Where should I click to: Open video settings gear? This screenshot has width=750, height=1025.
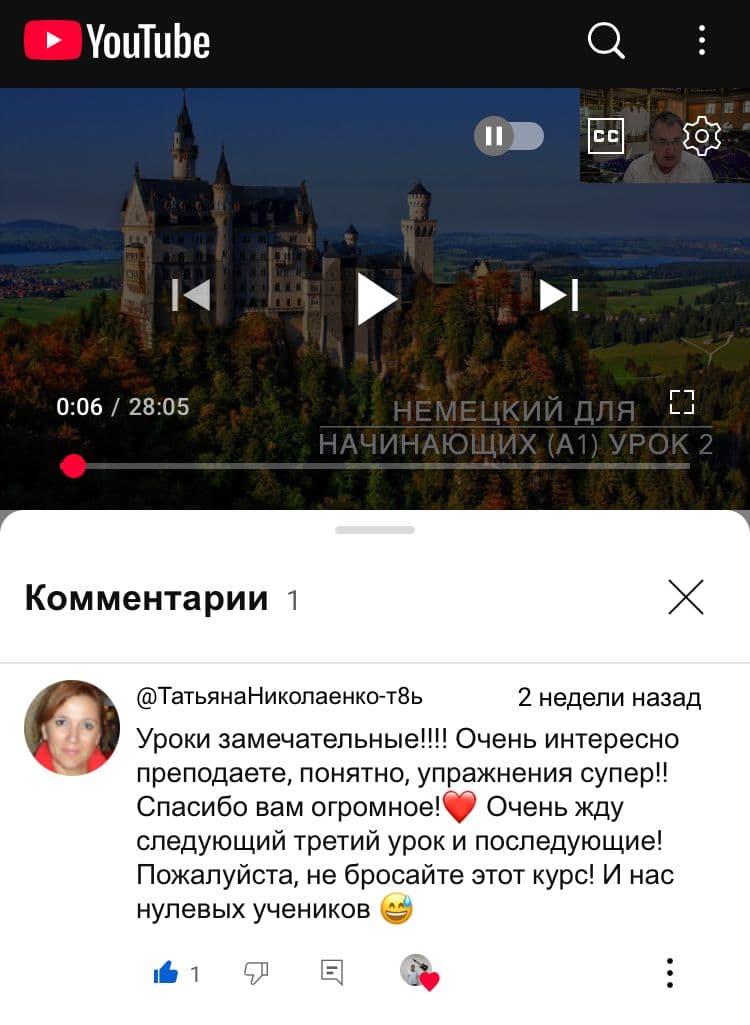(x=701, y=136)
